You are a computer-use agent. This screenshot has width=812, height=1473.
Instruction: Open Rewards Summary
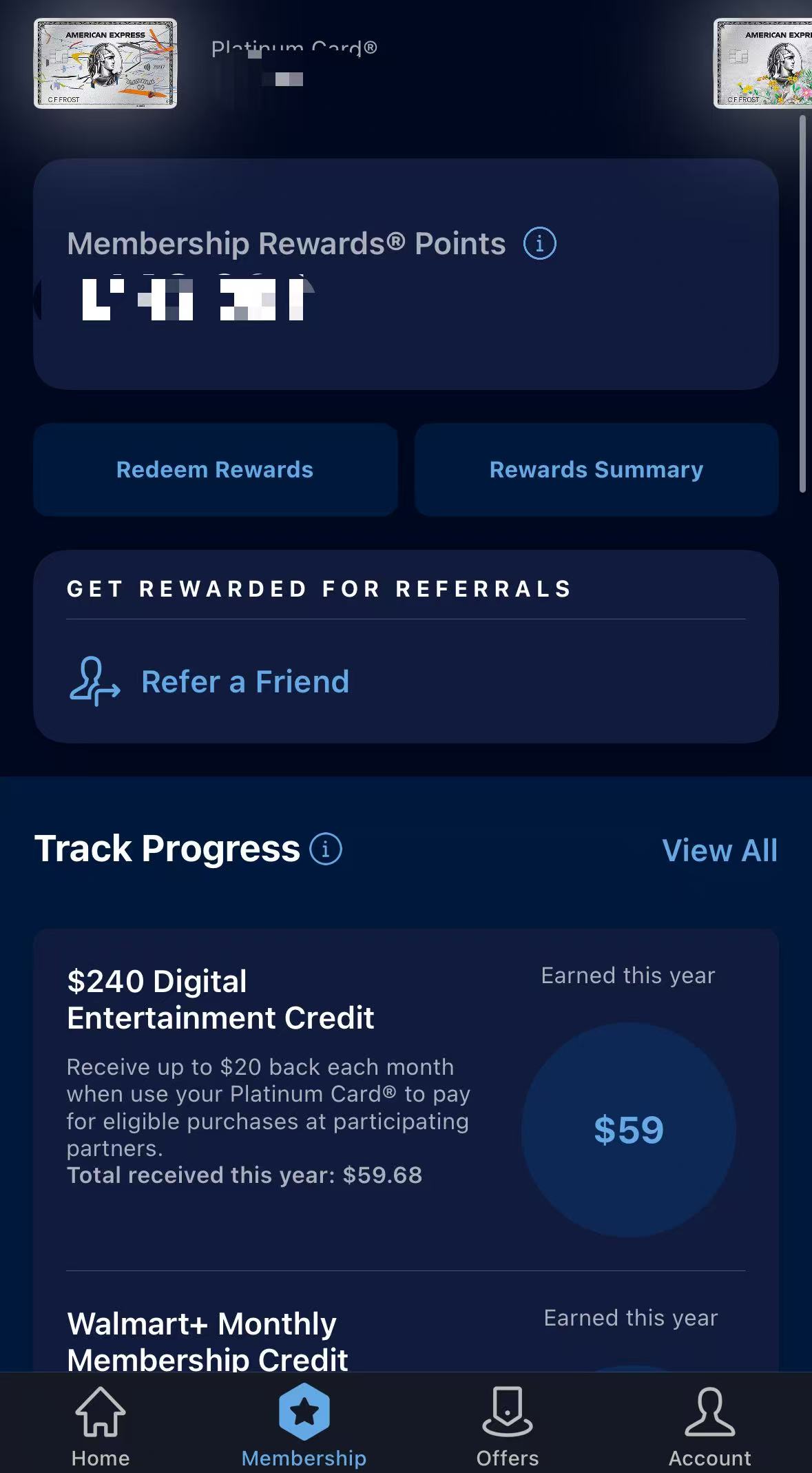(596, 470)
